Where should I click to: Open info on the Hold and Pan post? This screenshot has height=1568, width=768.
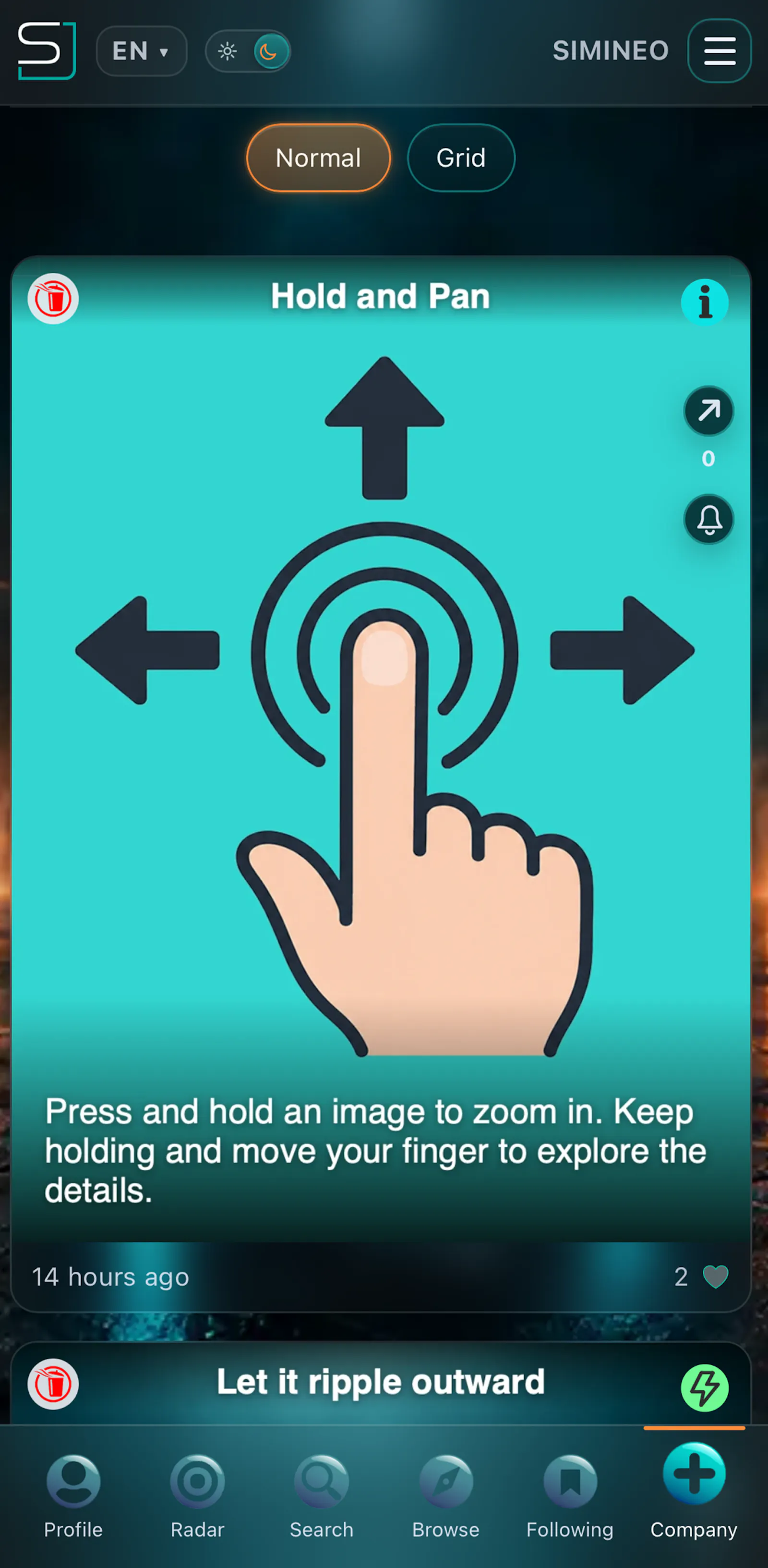tap(704, 303)
